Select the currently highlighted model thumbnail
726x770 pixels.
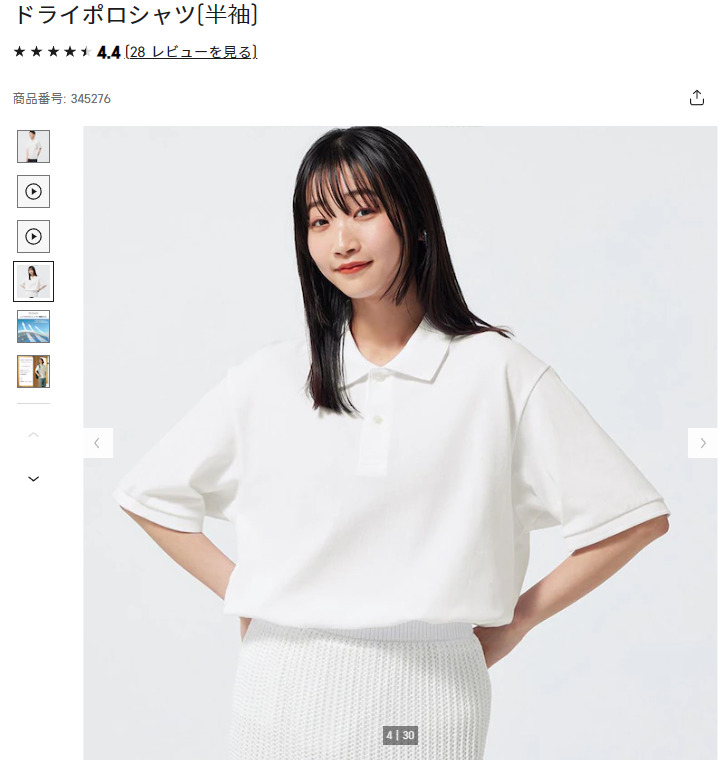click(x=33, y=282)
